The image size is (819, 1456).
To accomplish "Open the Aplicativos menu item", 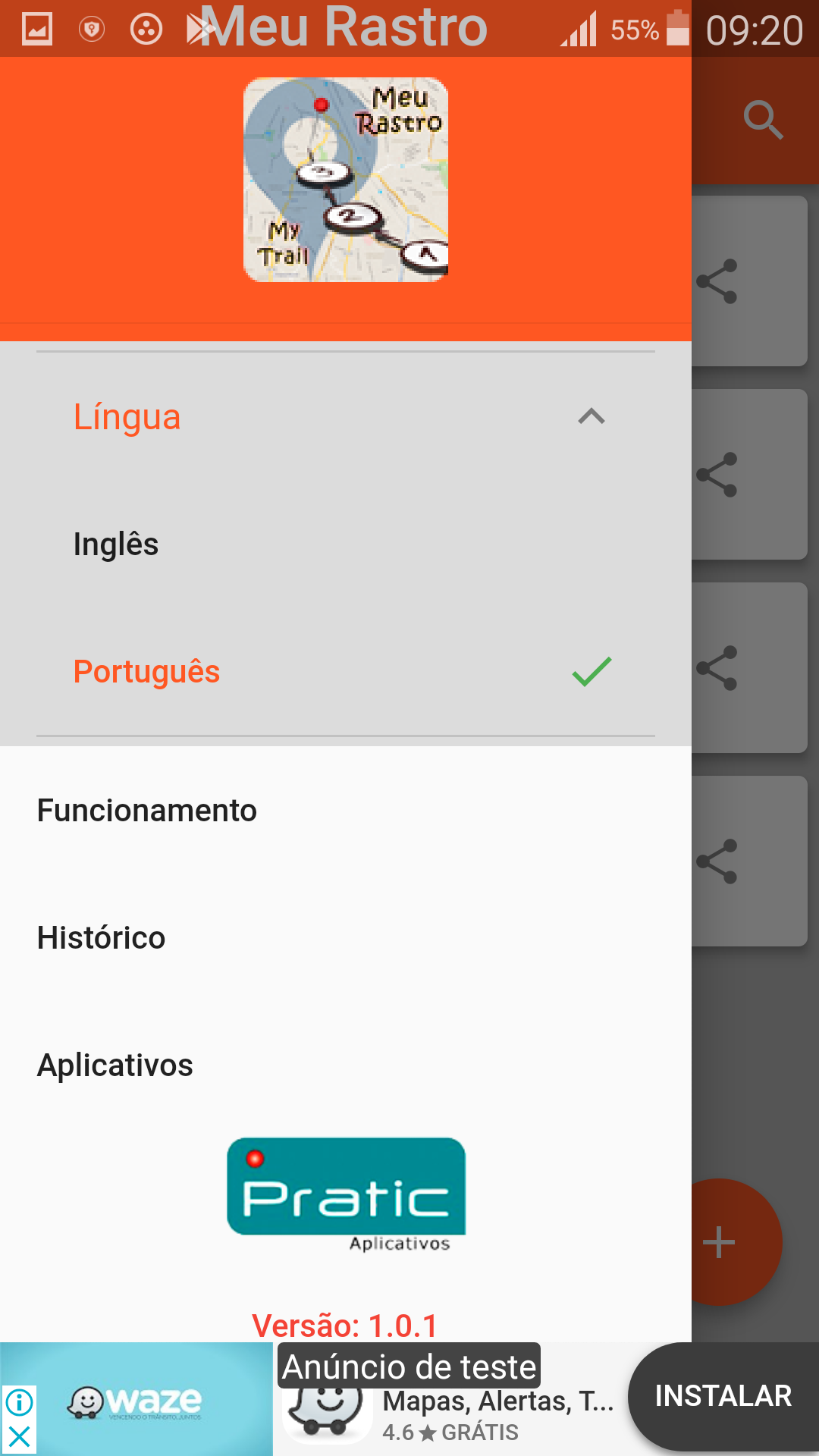I will pos(346,1065).
